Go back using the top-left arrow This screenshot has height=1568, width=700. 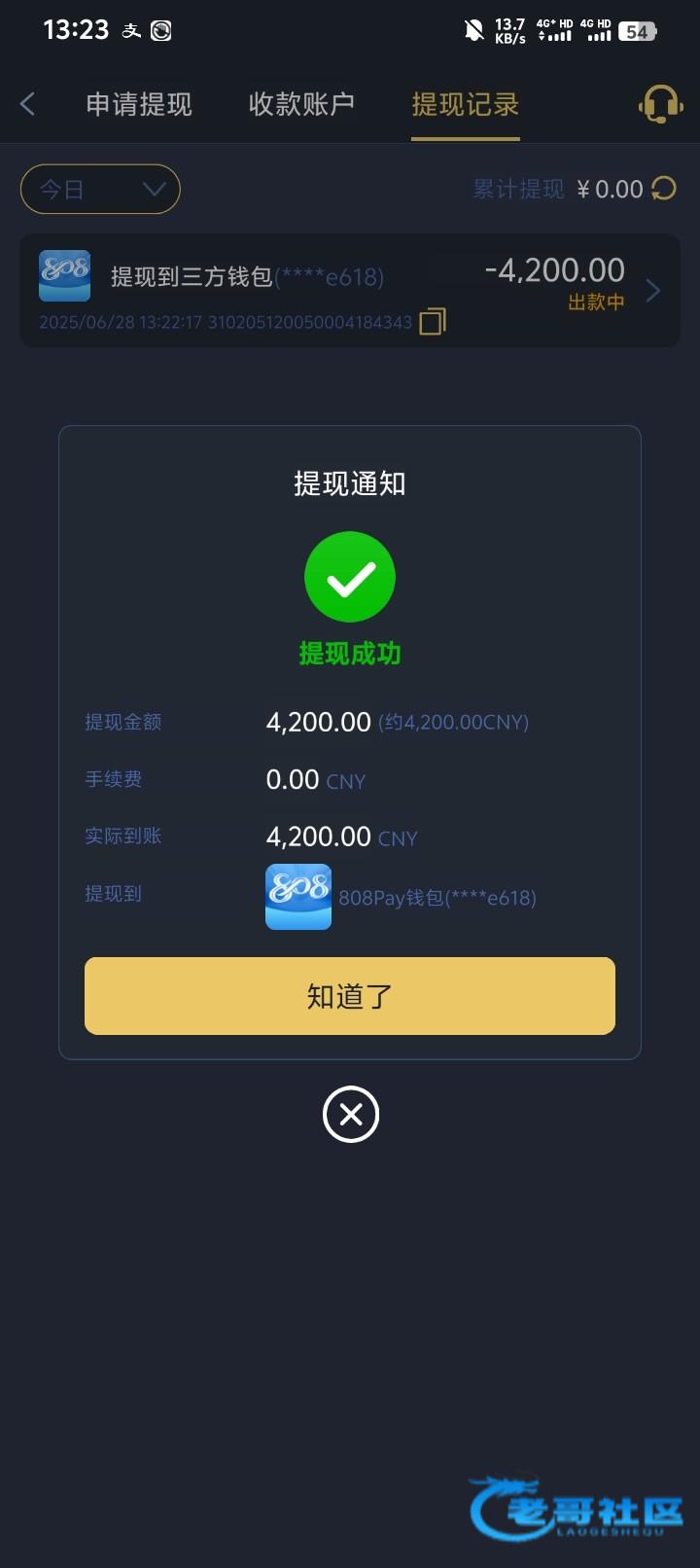click(x=27, y=104)
